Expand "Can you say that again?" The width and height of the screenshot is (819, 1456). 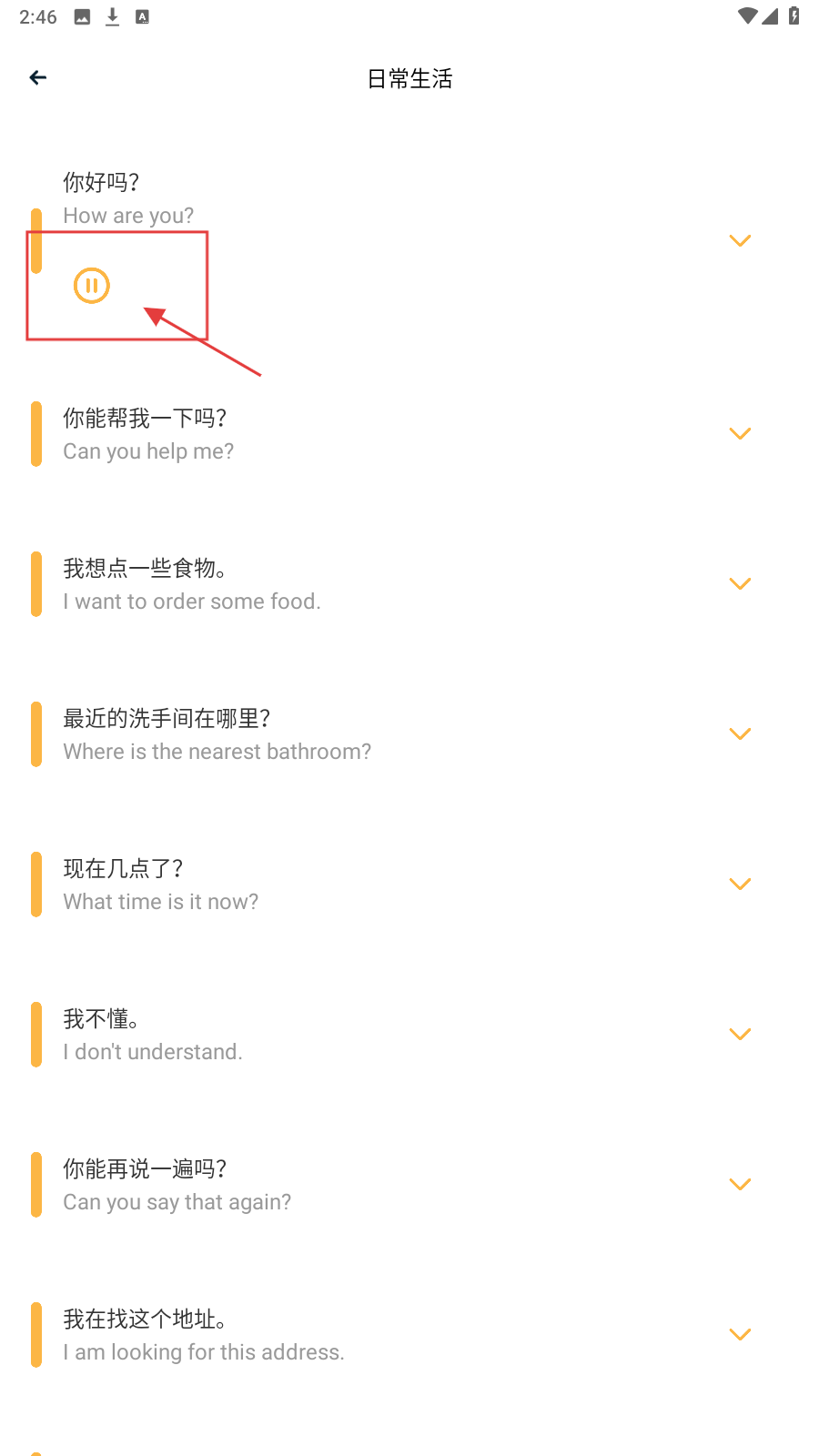(740, 1185)
